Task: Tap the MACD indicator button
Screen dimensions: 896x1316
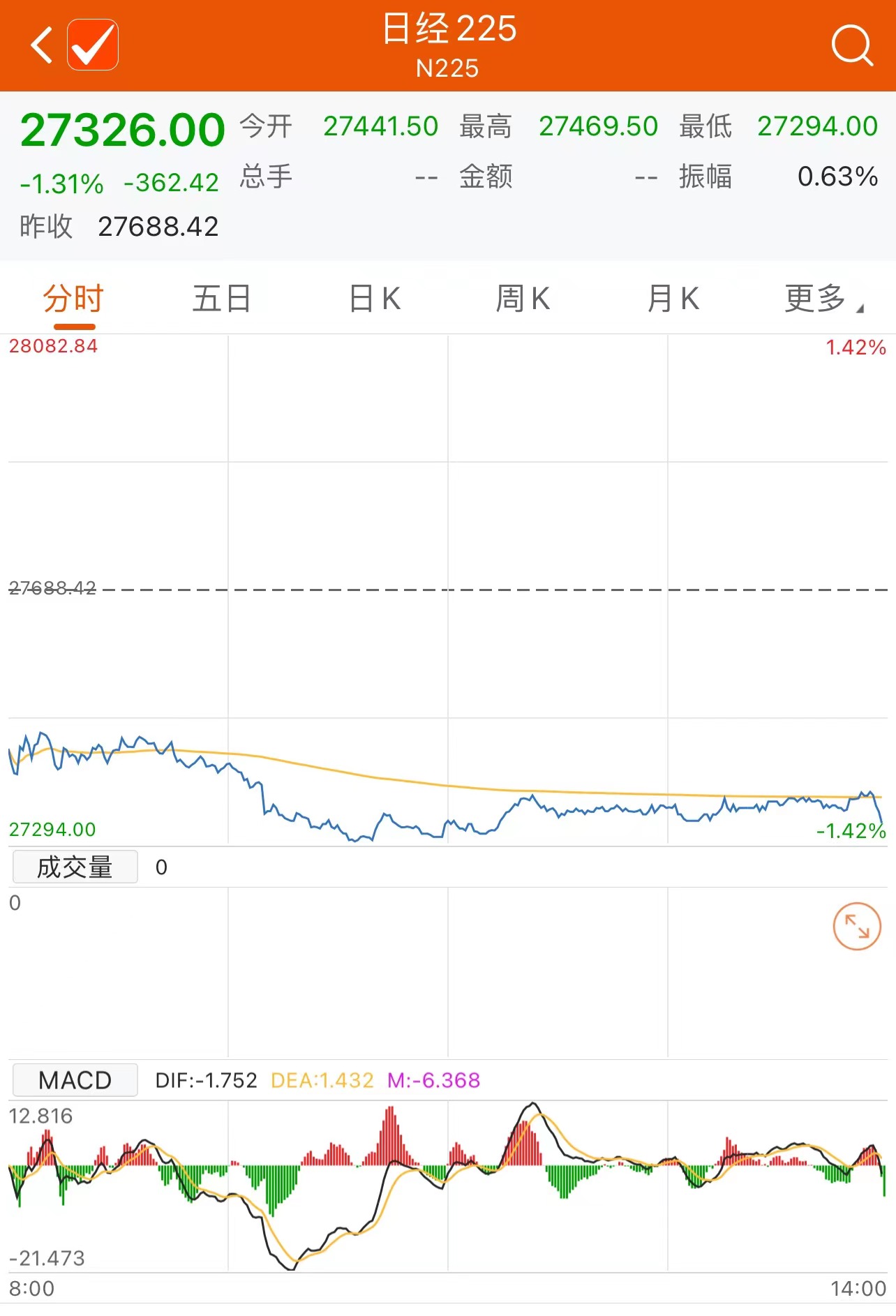Action: tap(75, 1080)
